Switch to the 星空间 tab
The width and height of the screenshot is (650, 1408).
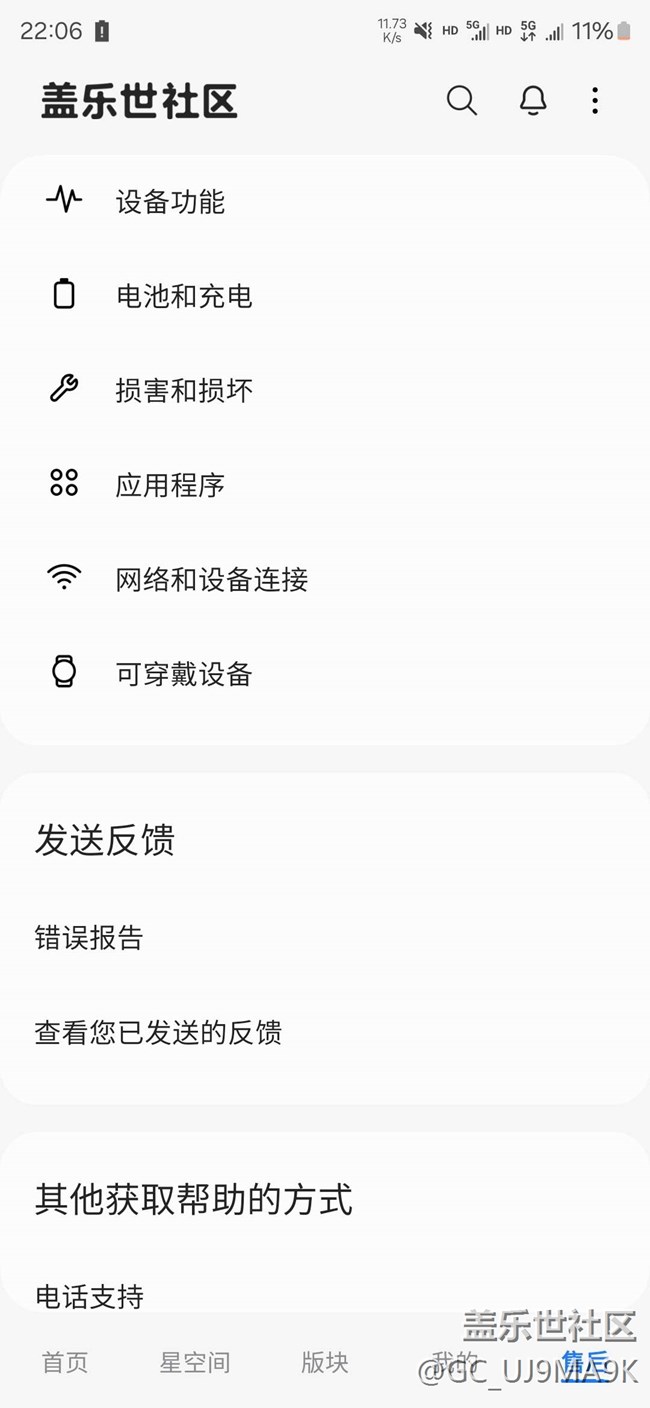[x=195, y=1362]
